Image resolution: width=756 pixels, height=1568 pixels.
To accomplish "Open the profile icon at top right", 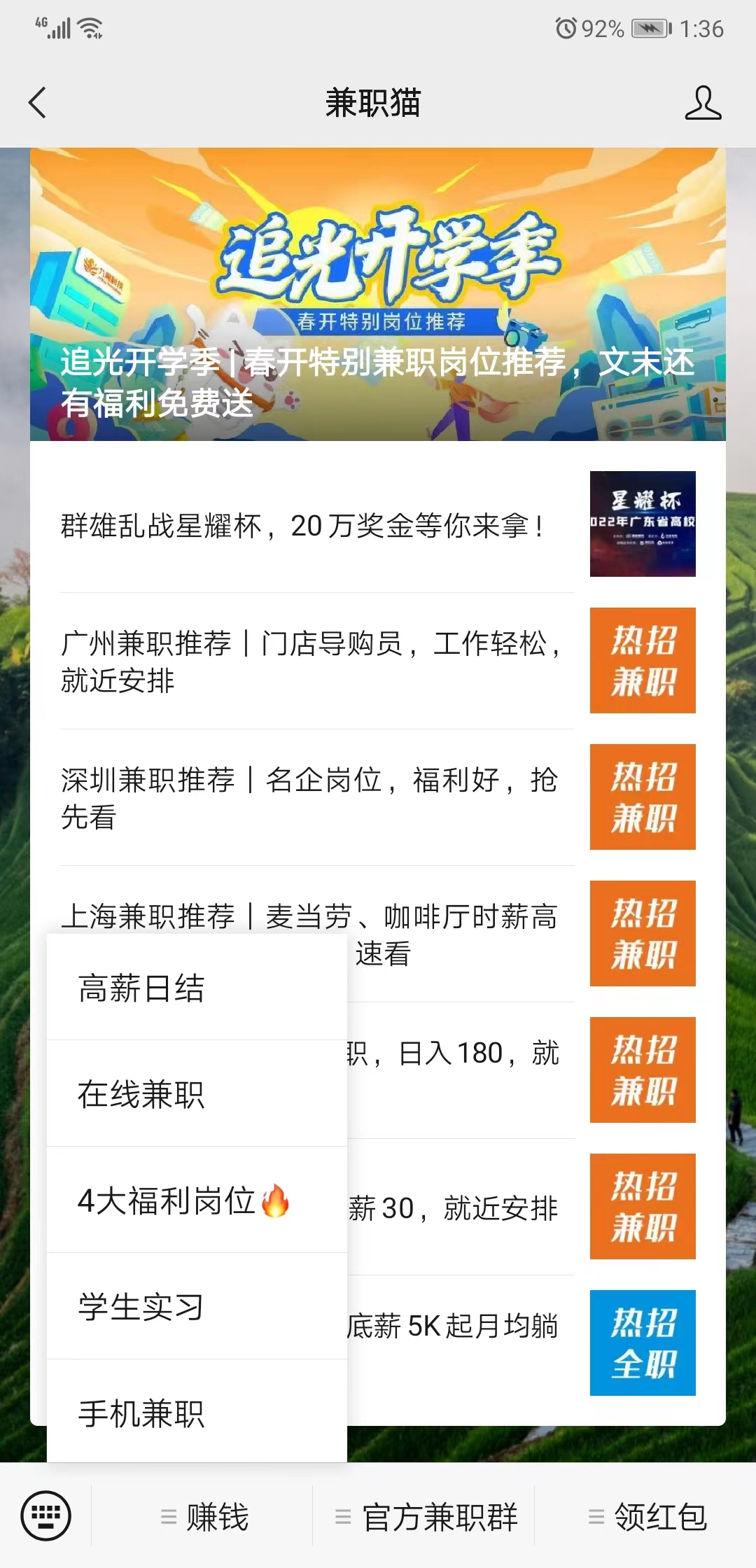I will pyautogui.click(x=705, y=102).
